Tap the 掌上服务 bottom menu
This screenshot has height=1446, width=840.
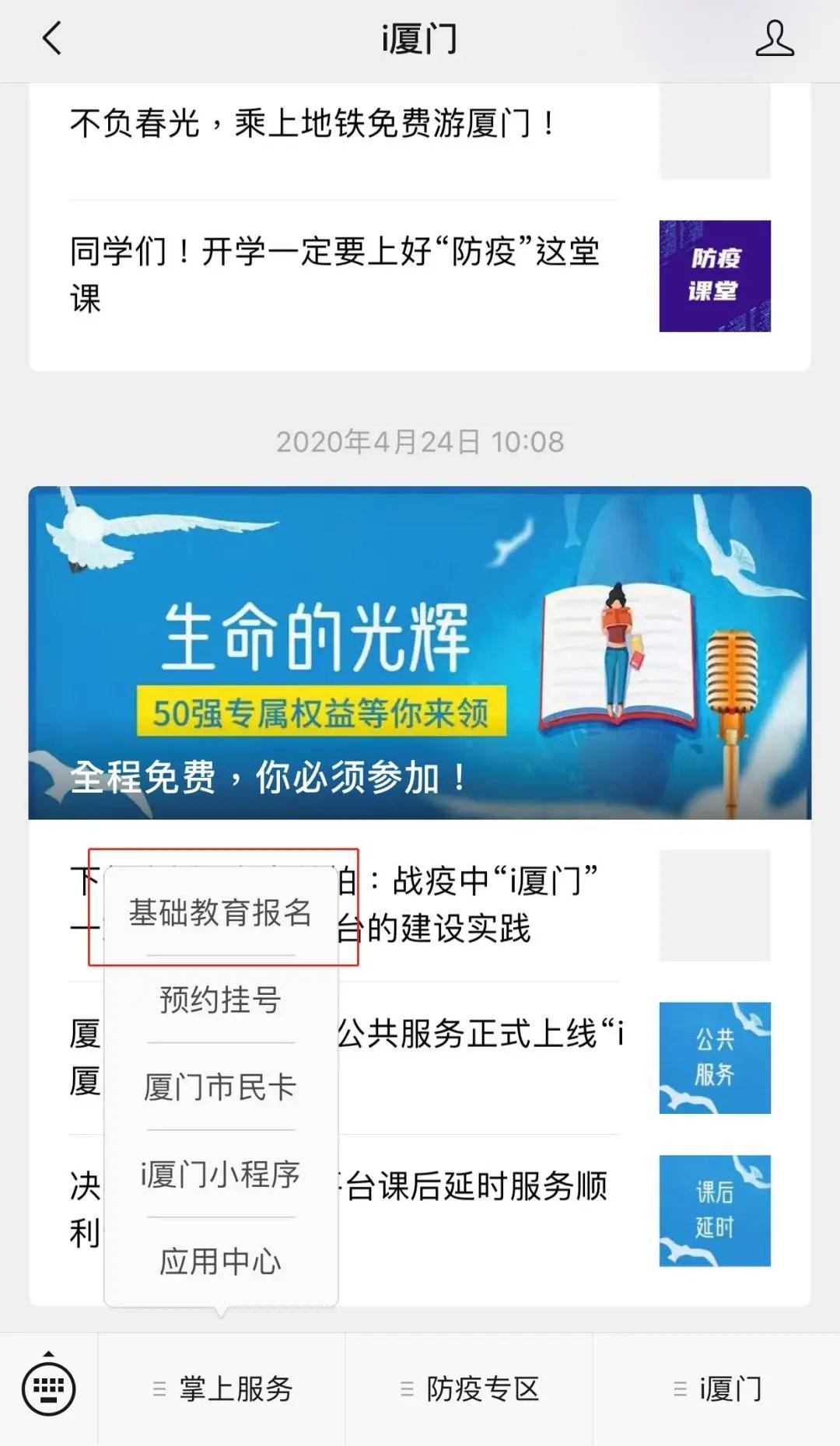222,1388
